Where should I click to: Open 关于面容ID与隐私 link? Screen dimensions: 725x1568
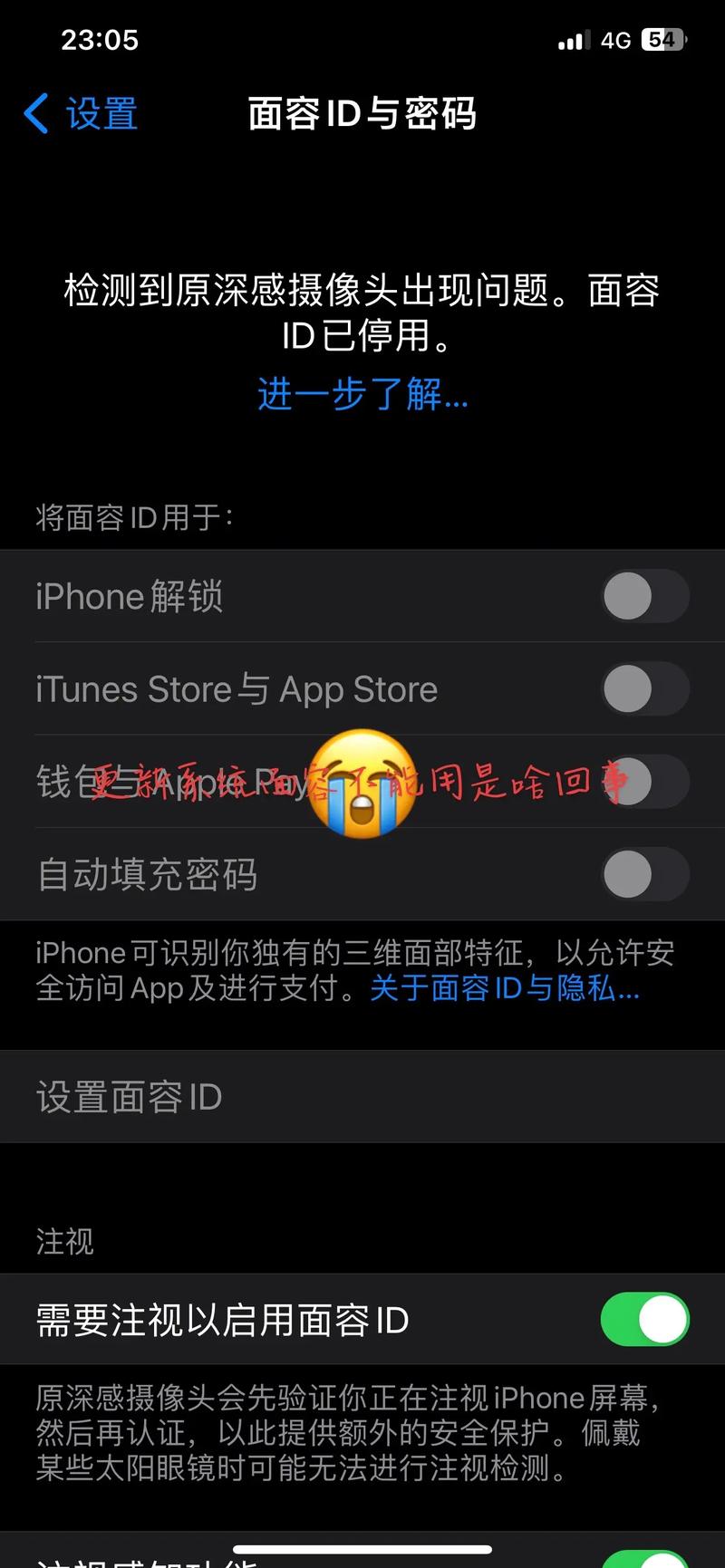click(504, 990)
